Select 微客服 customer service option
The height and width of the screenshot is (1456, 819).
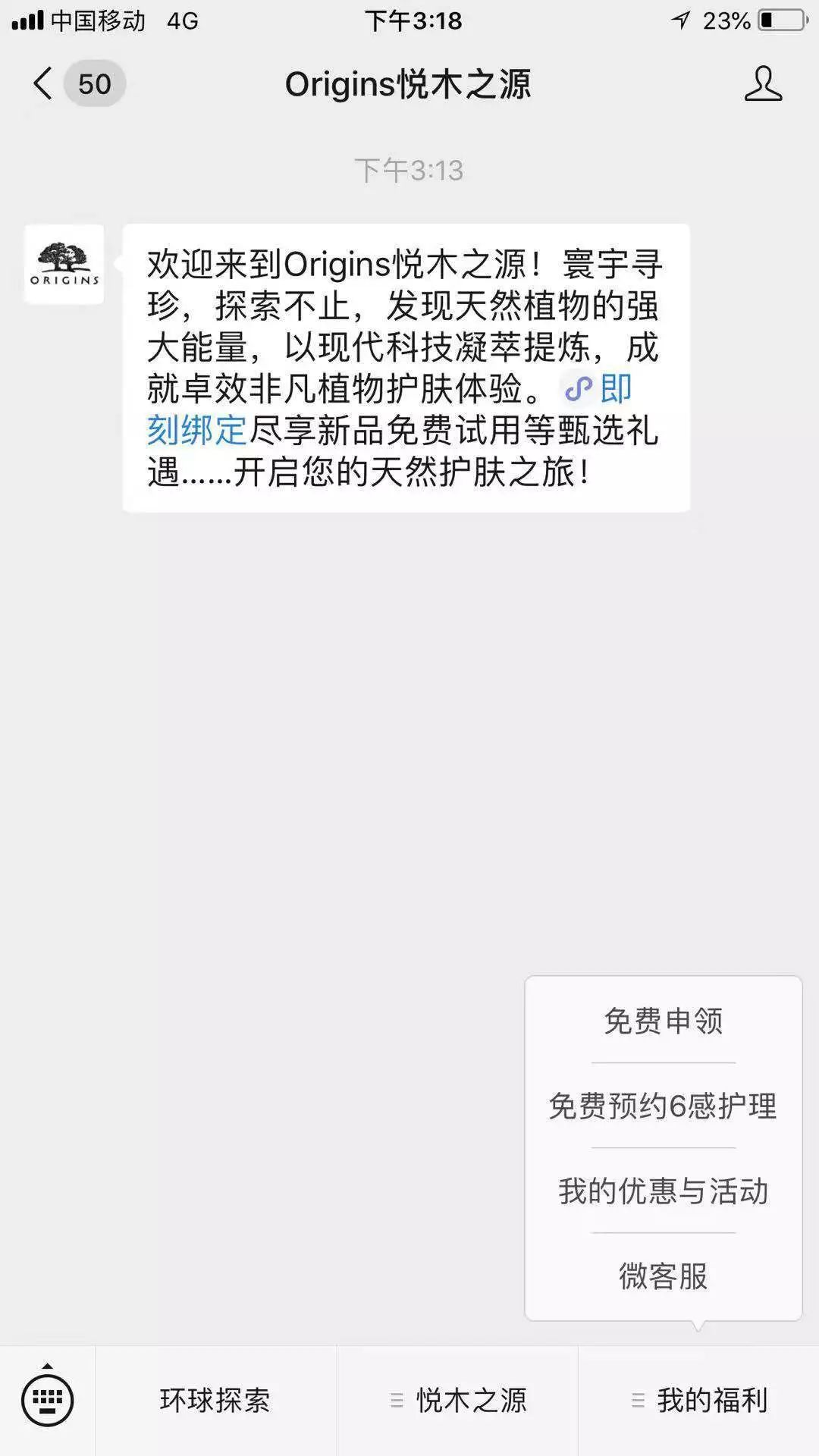coord(664,1276)
